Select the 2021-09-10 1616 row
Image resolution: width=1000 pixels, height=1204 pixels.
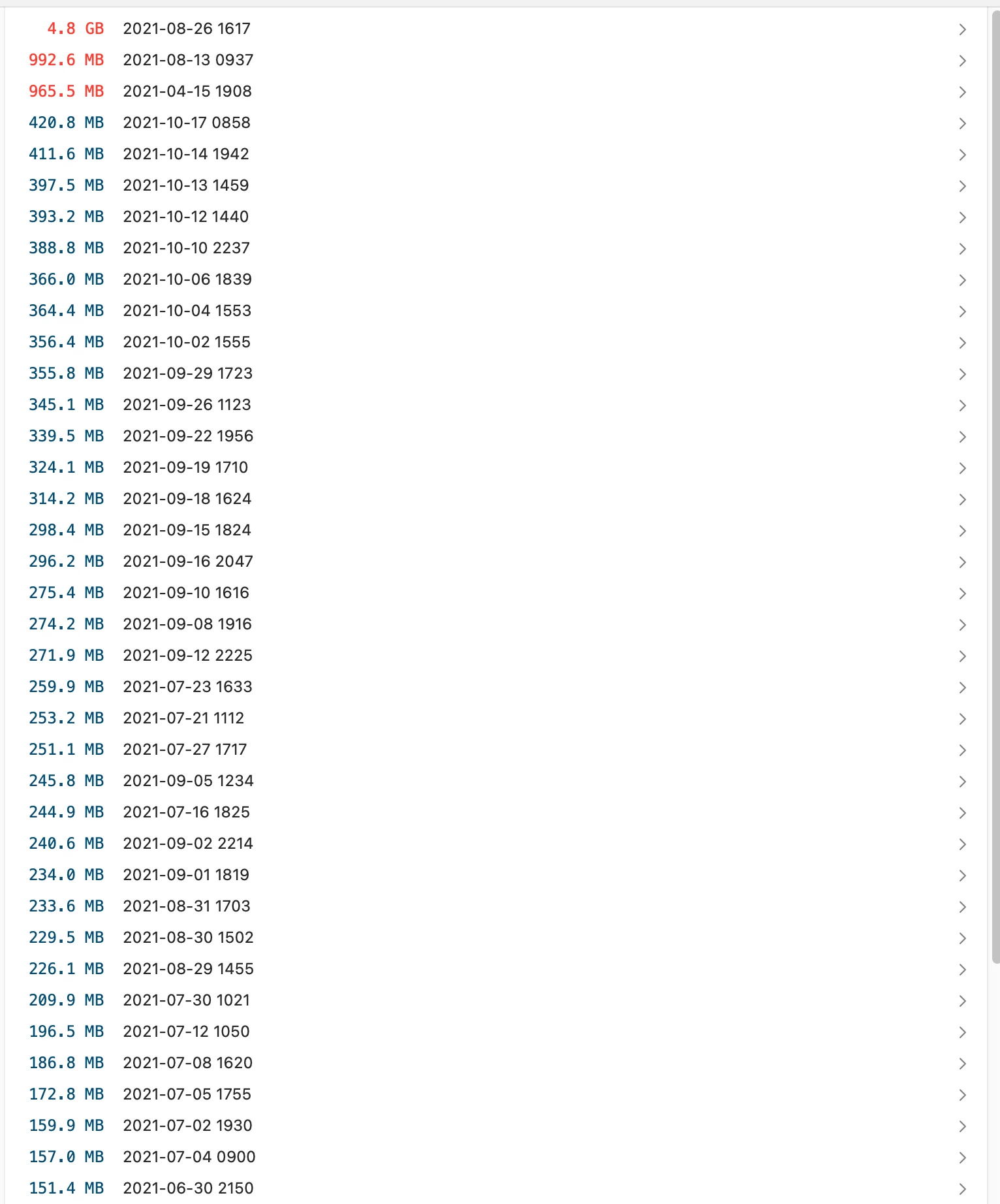click(x=186, y=593)
